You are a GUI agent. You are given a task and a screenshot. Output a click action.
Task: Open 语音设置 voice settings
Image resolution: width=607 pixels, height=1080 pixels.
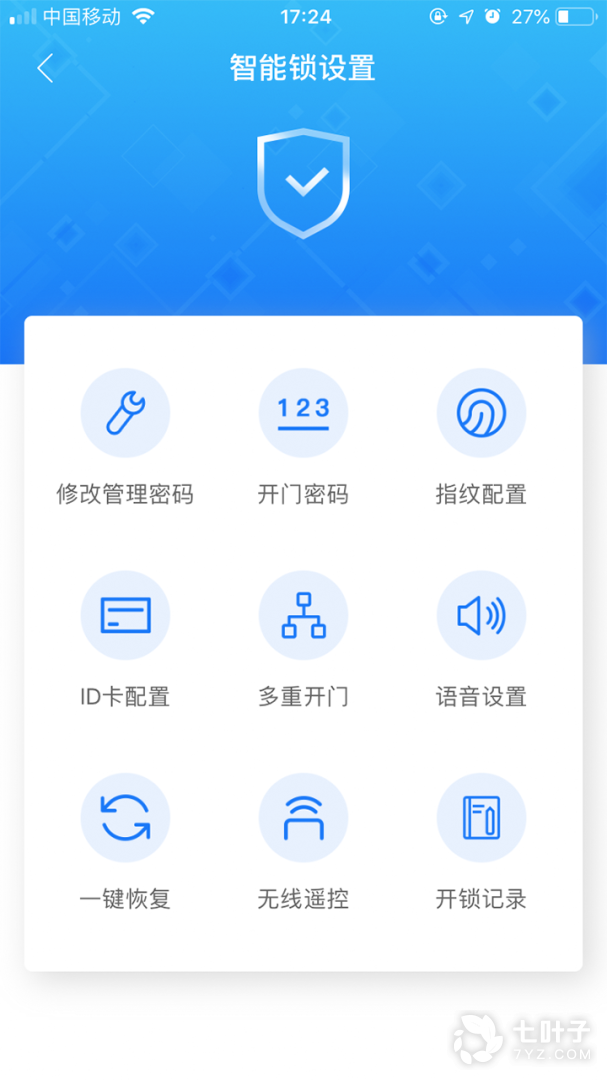point(481,639)
